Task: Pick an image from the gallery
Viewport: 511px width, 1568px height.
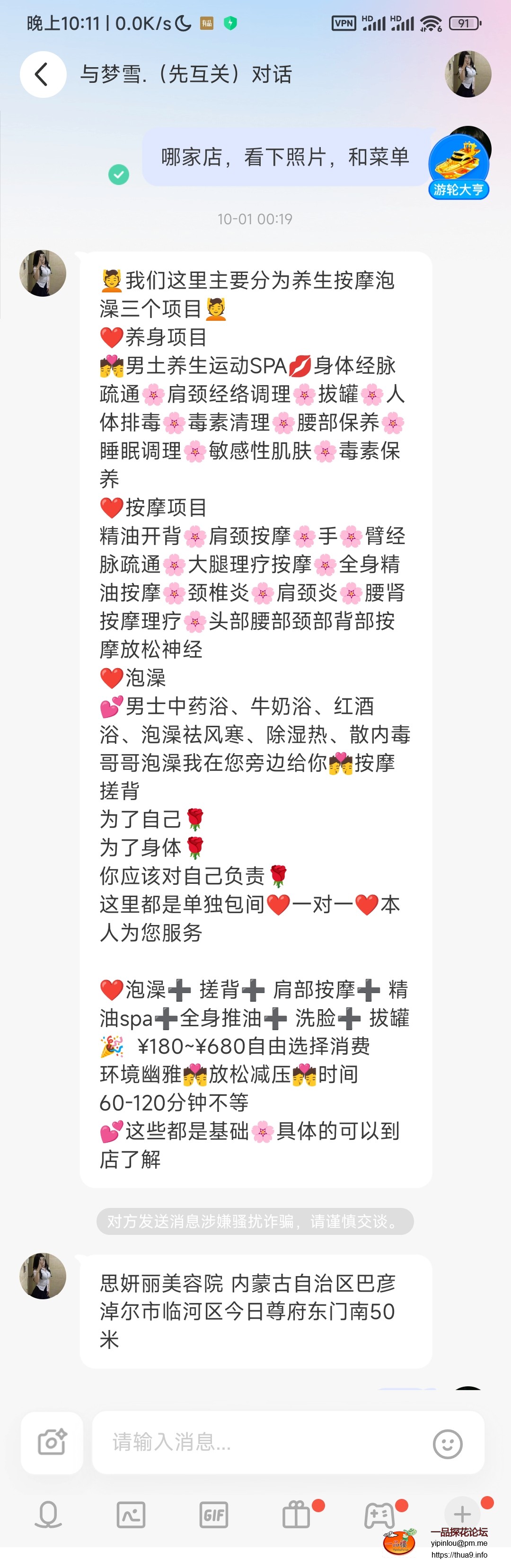Action: click(131, 1515)
